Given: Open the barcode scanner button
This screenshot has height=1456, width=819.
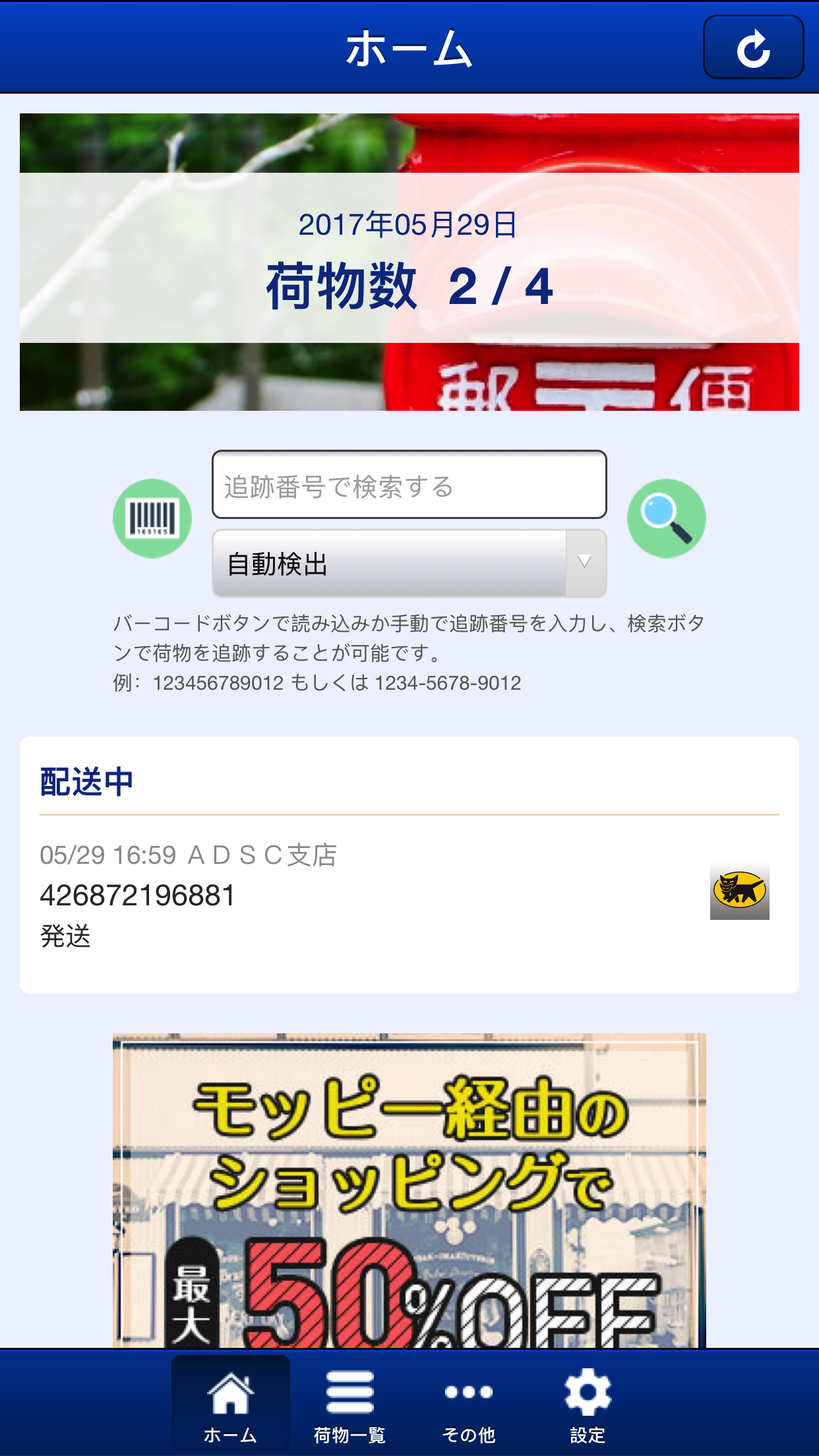Looking at the screenshot, I should tap(152, 518).
